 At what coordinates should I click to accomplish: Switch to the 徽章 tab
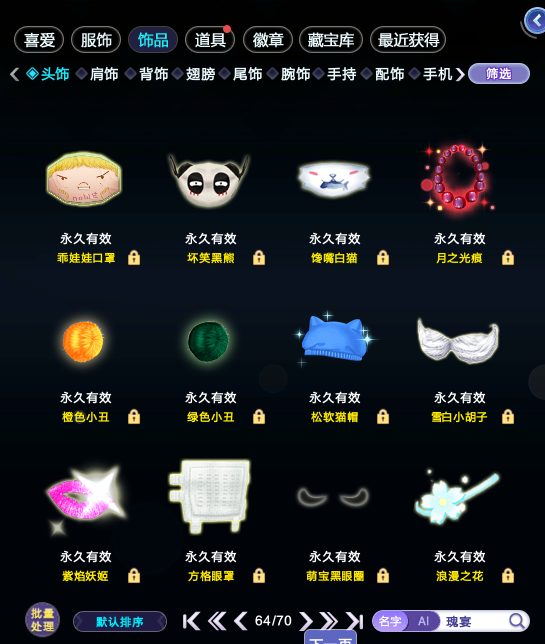tap(268, 40)
